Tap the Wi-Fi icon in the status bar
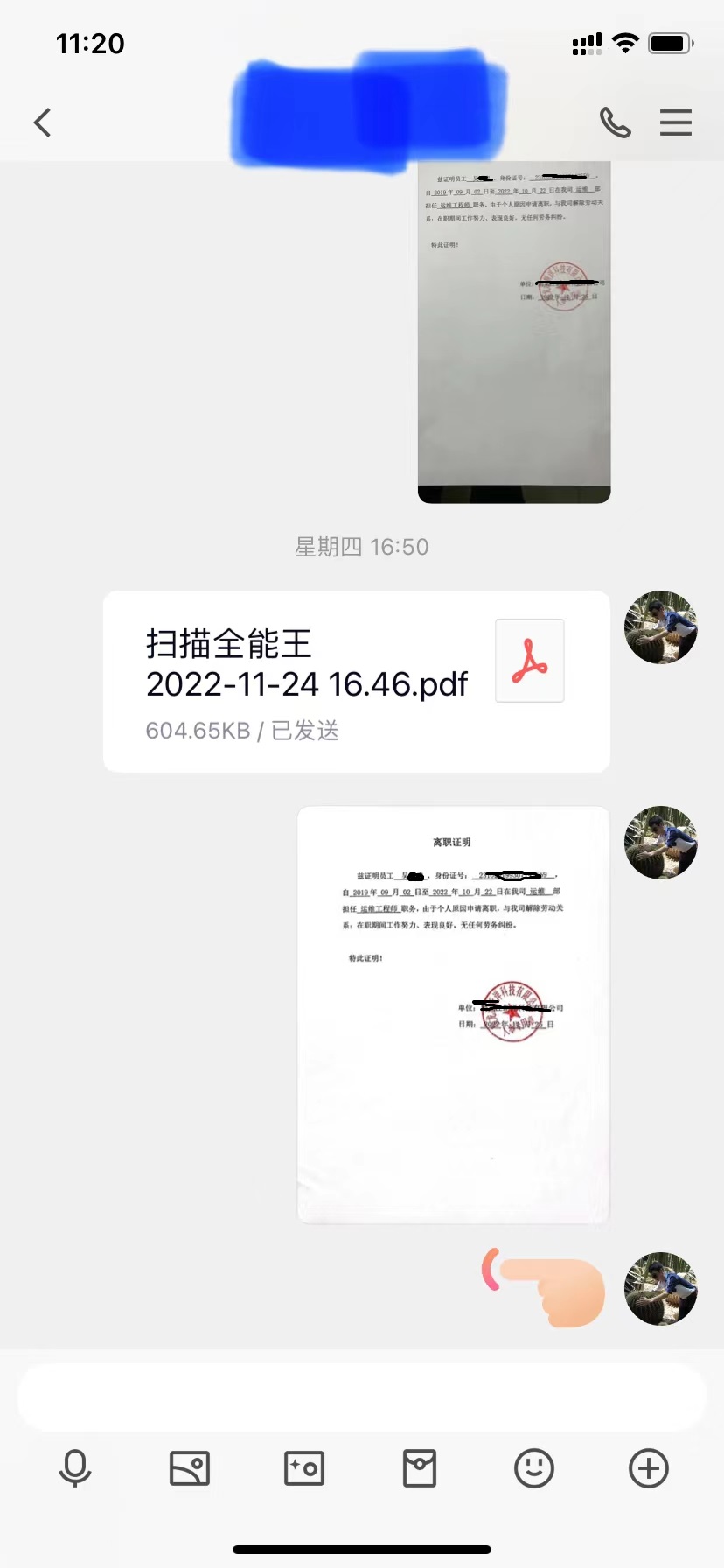Image resolution: width=724 pixels, height=1568 pixels. coord(625,42)
